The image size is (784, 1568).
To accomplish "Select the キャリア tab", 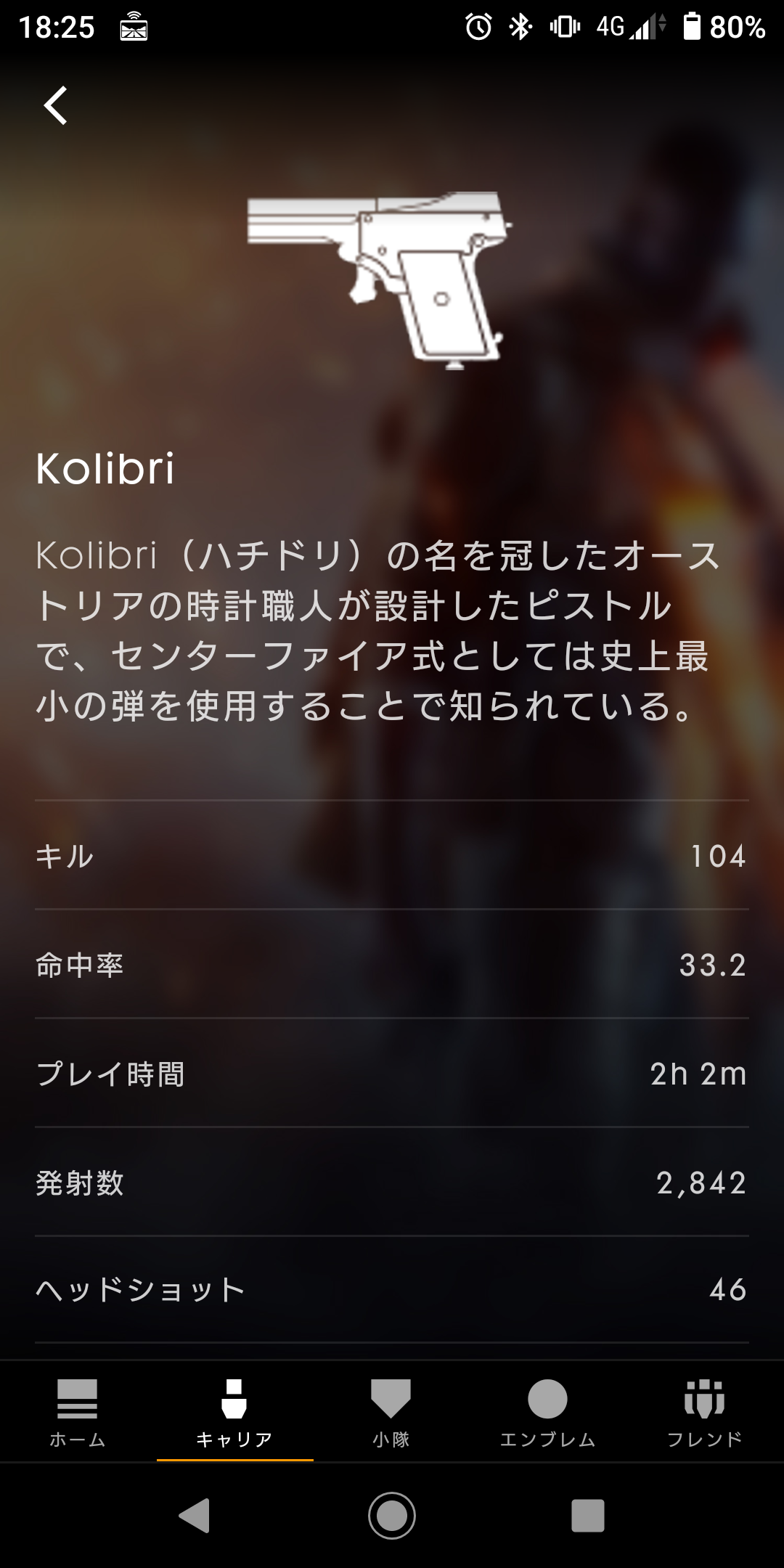I will 234,1413.
